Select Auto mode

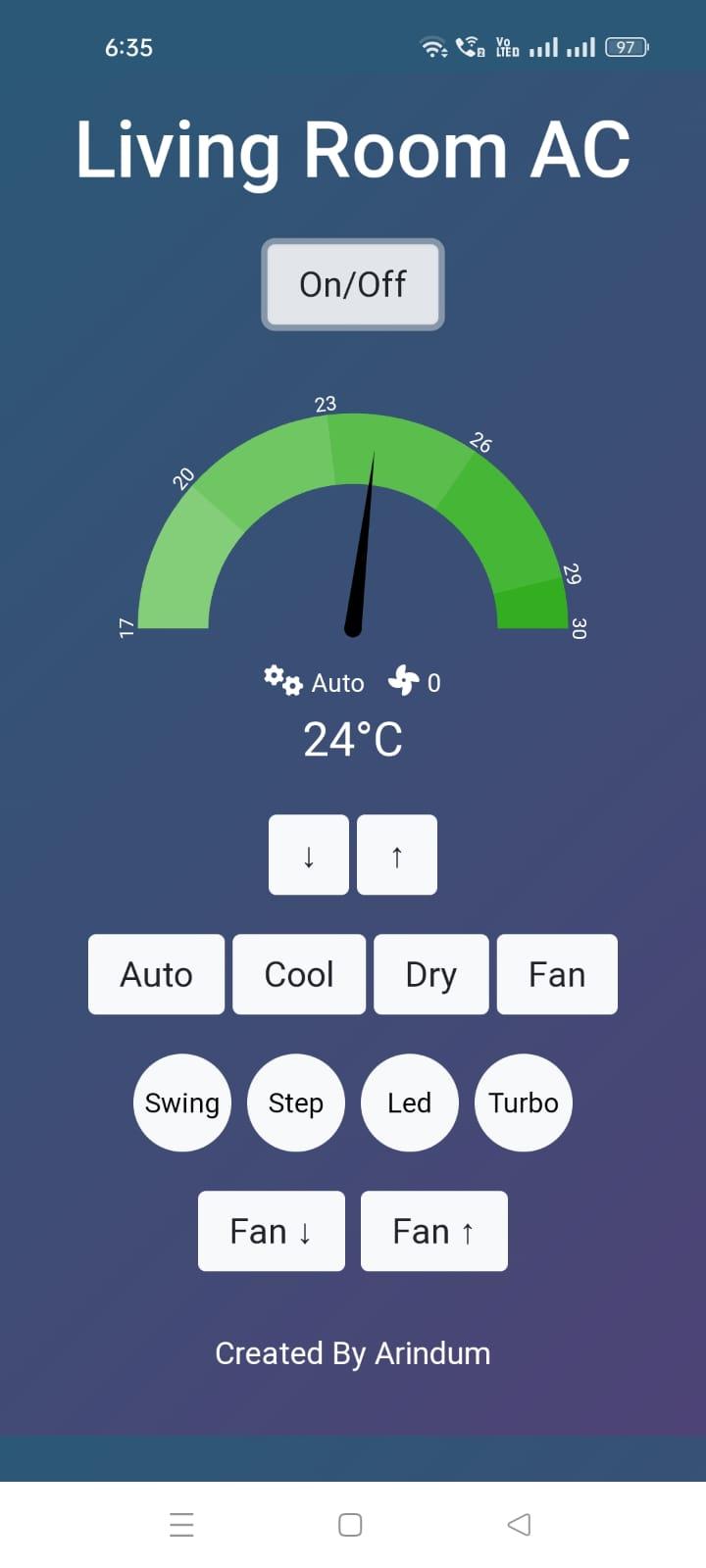[x=156, y=974]
